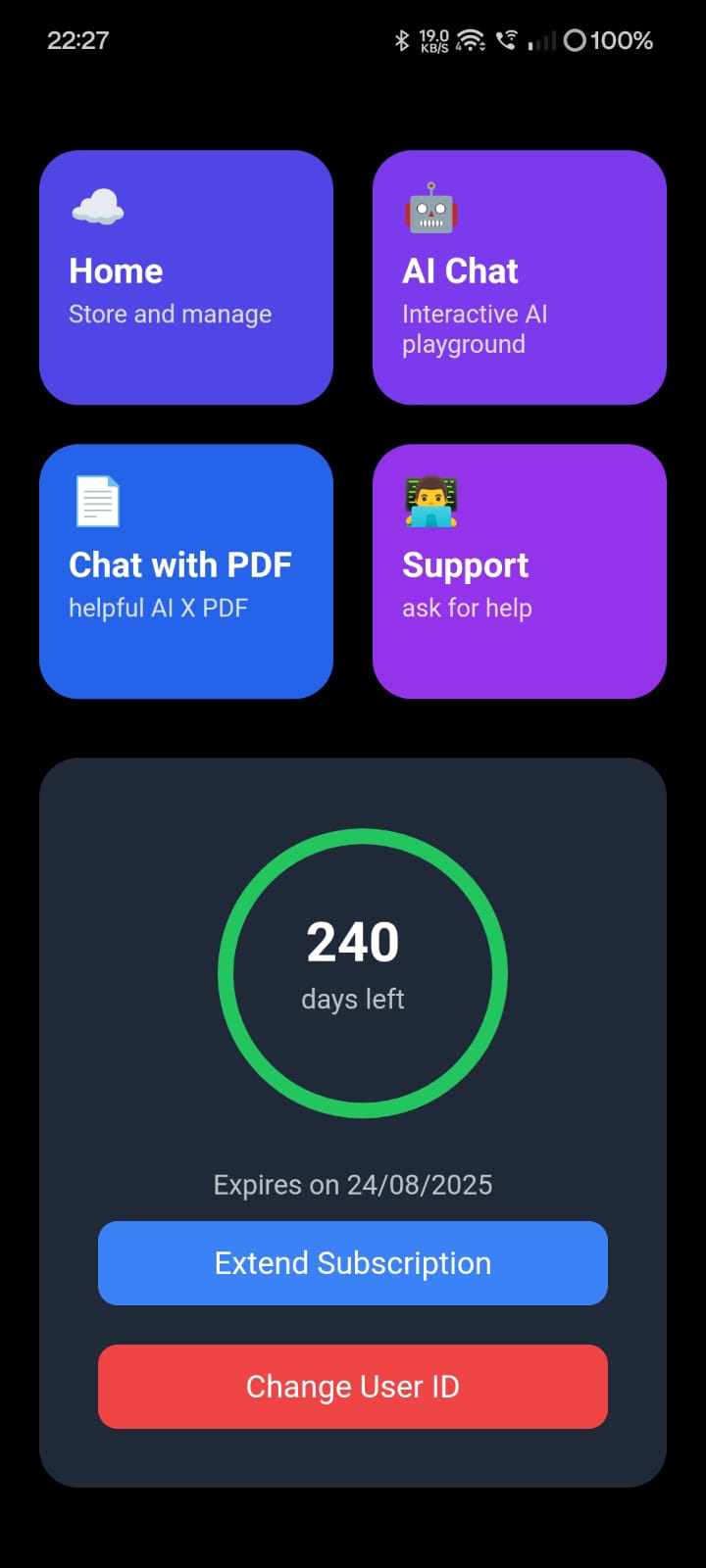Viewport: 706px width, 1568px height.
Task: Tap Extend Subscription
Action: coord(353,1263)
